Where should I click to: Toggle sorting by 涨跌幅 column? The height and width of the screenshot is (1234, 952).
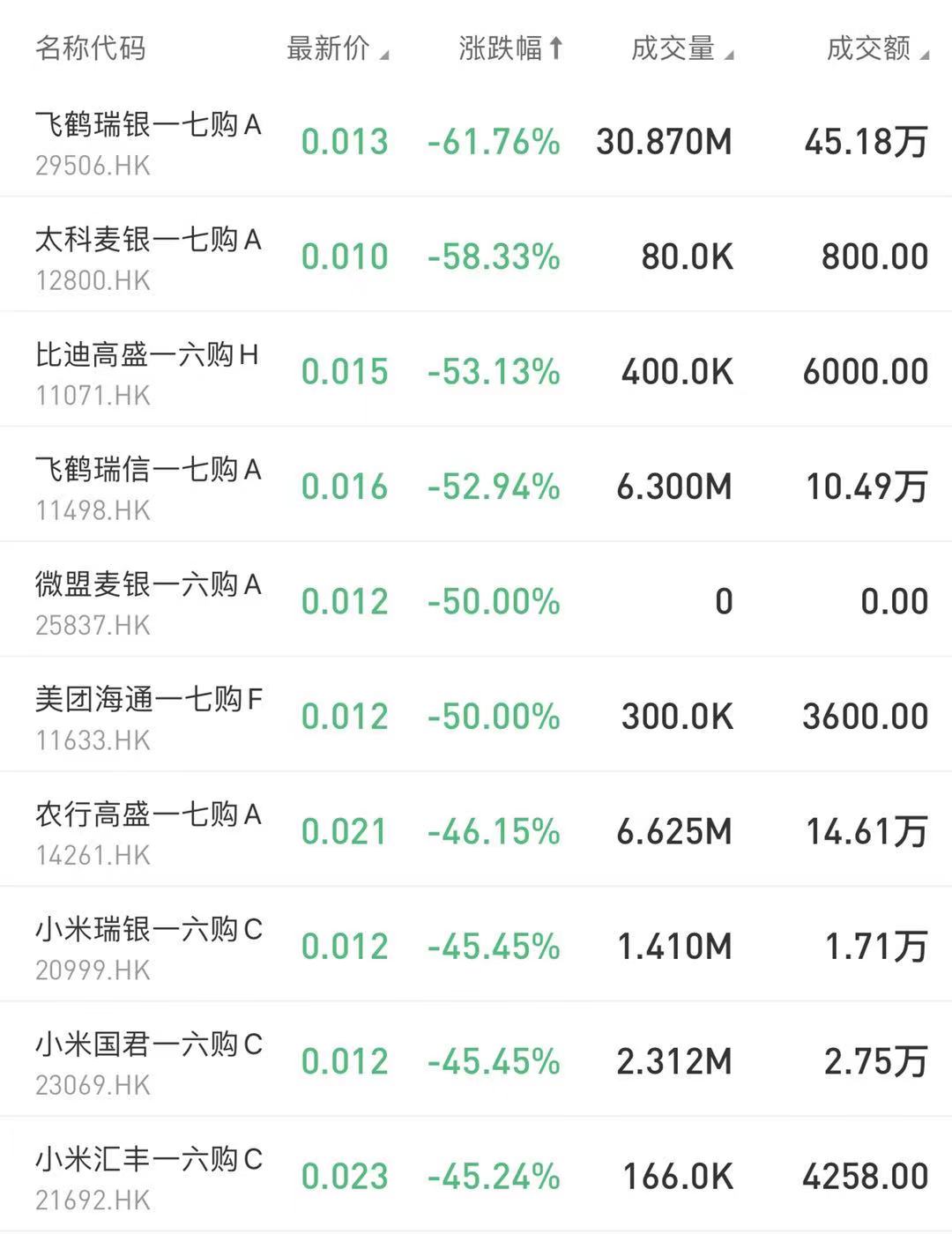tap(509, 48)
